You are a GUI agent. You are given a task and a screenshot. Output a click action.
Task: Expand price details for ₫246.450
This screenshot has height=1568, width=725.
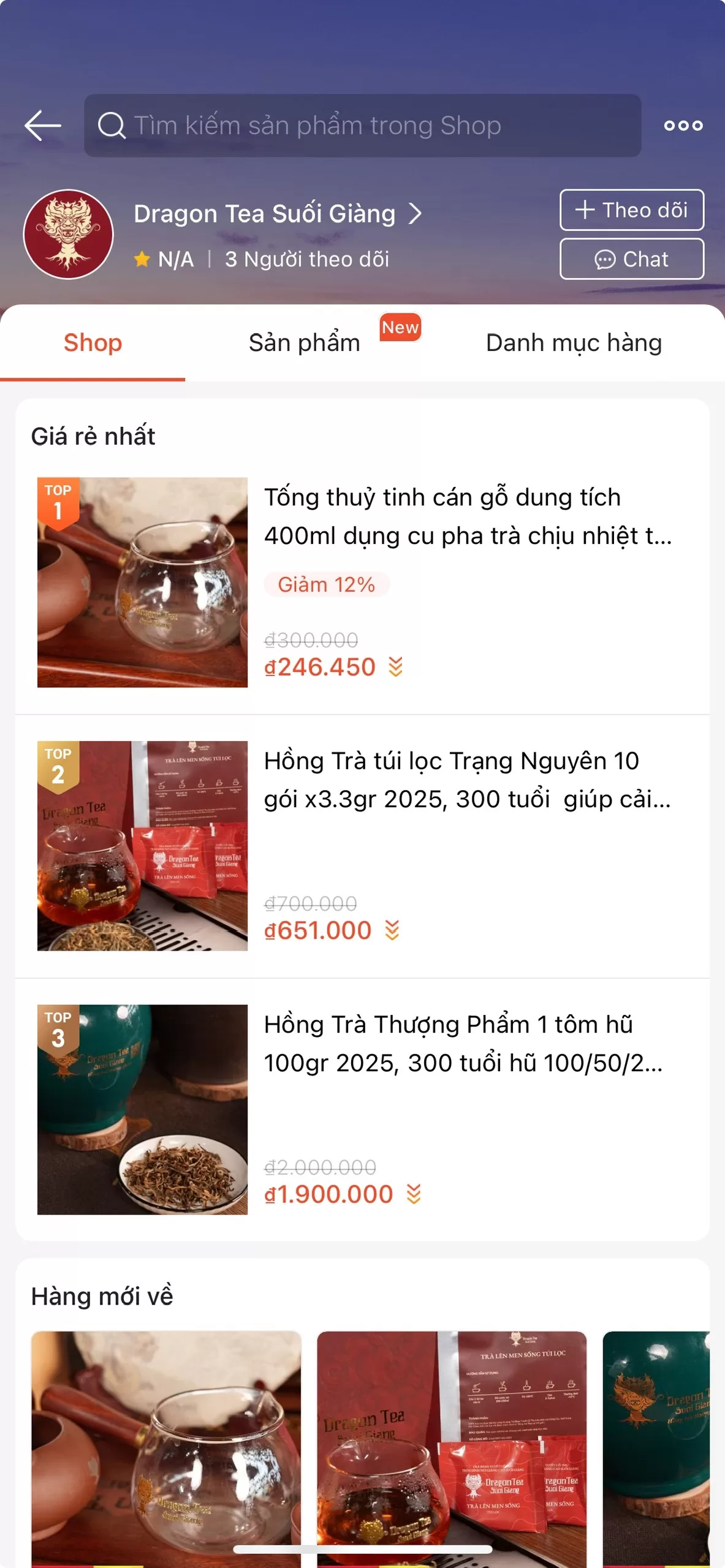coord(396,666)
